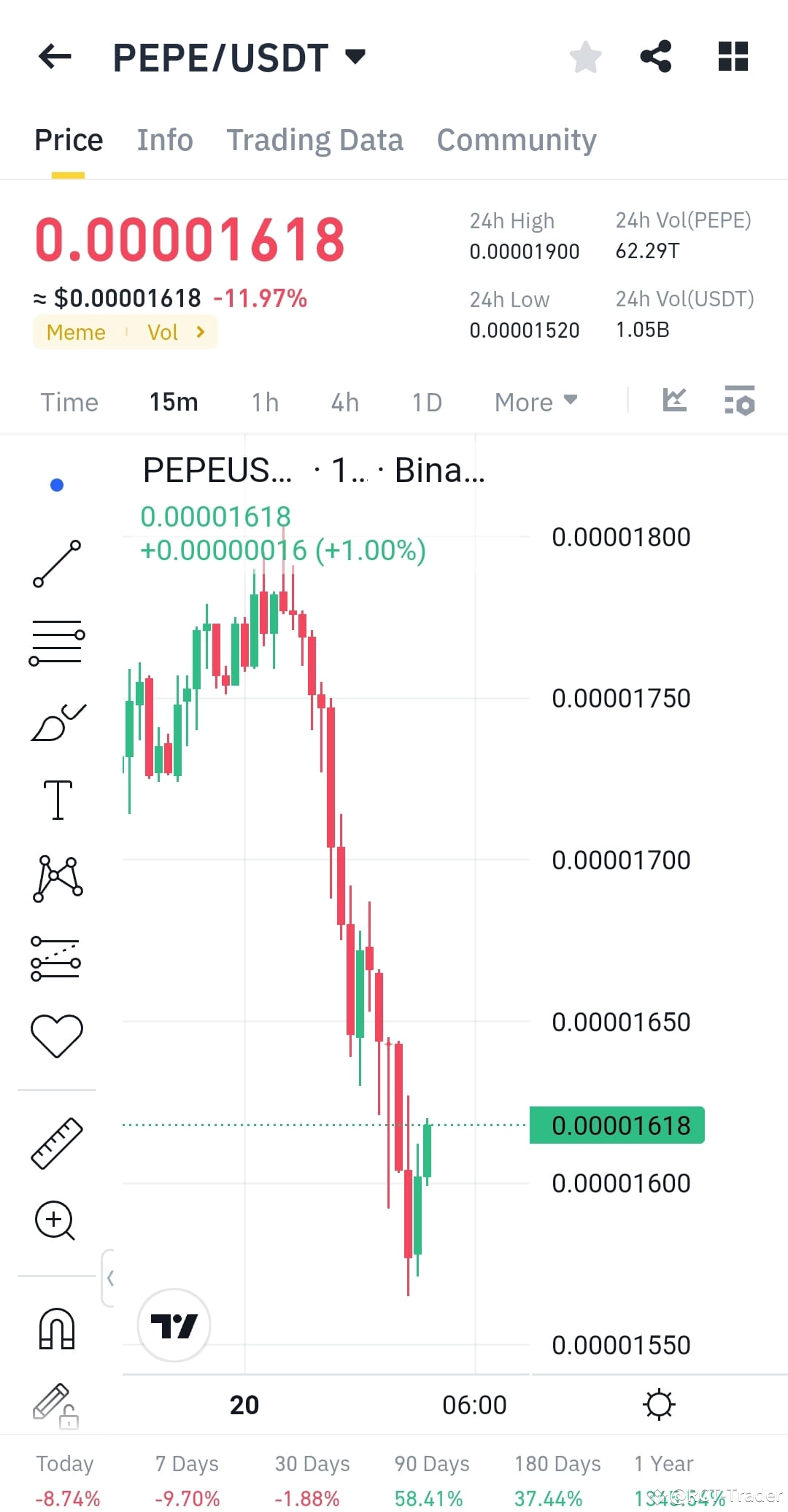Select the ruler measurement tool
The height and width of the screenshot is (1512, 788).
coord(57,1141)
